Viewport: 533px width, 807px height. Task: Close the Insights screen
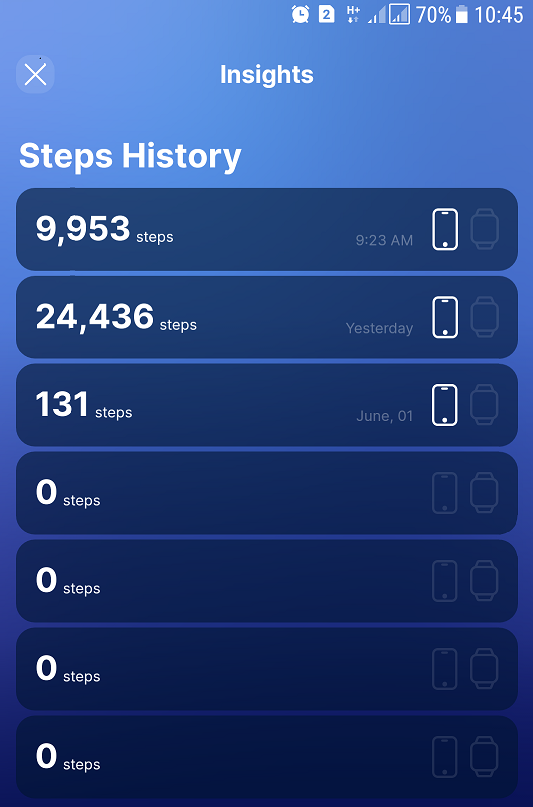35,75
